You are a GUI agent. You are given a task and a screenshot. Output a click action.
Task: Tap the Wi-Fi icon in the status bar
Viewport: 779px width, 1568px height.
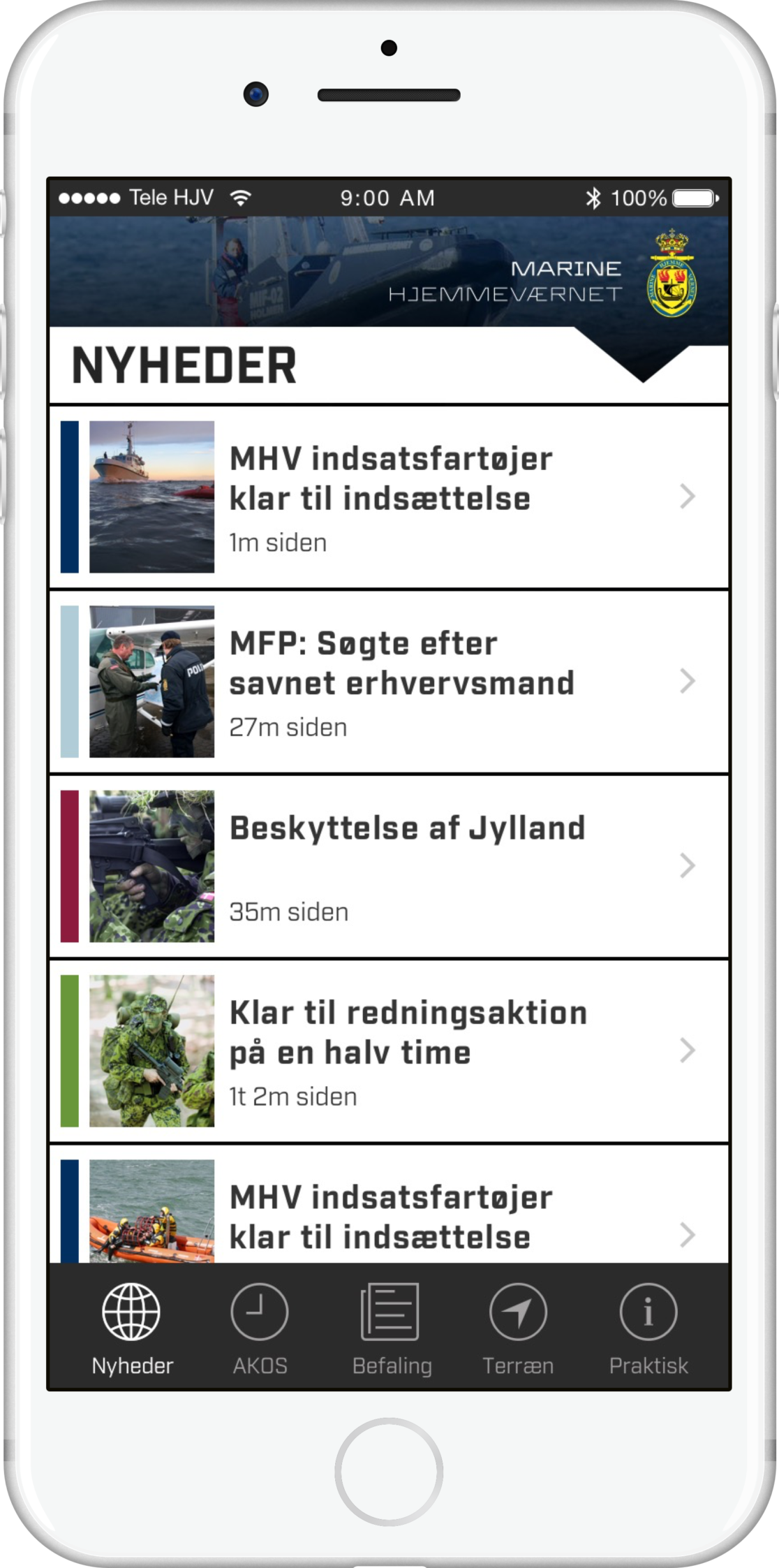coord(239,198)
